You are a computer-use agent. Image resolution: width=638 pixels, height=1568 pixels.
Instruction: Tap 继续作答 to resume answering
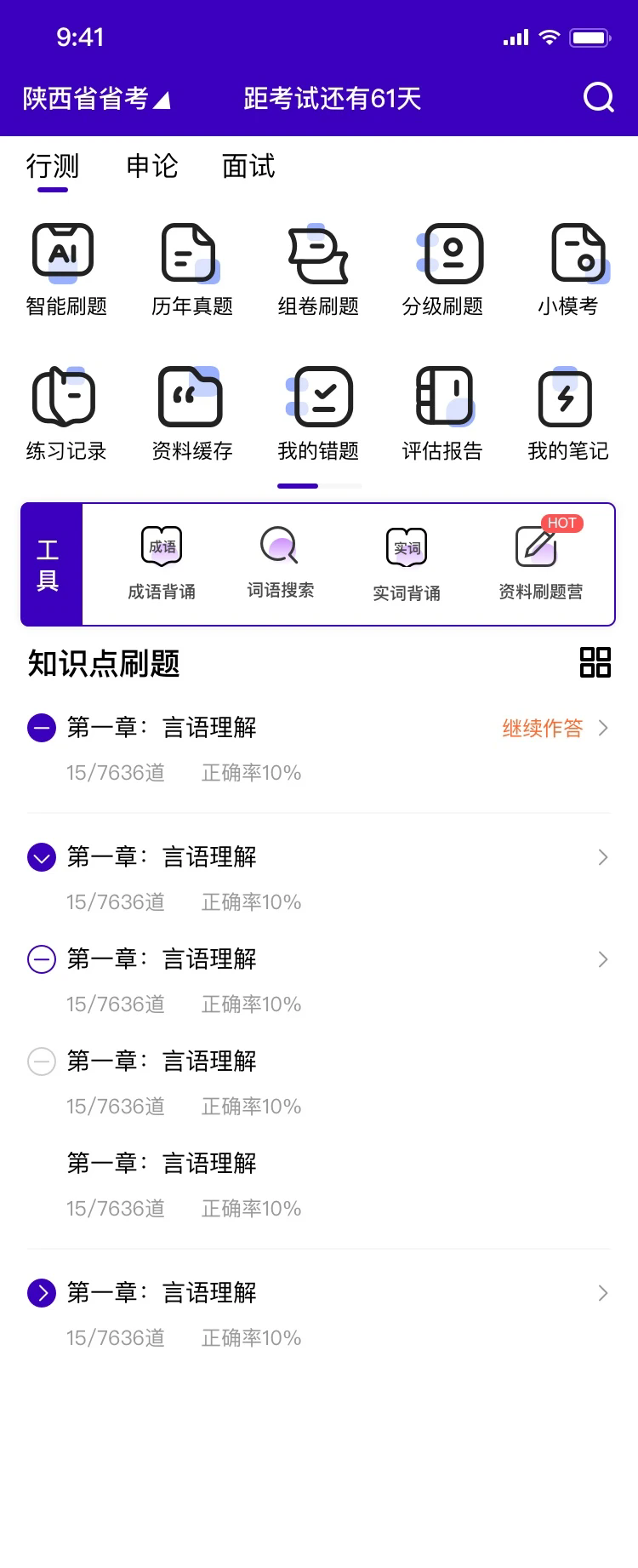543,728
